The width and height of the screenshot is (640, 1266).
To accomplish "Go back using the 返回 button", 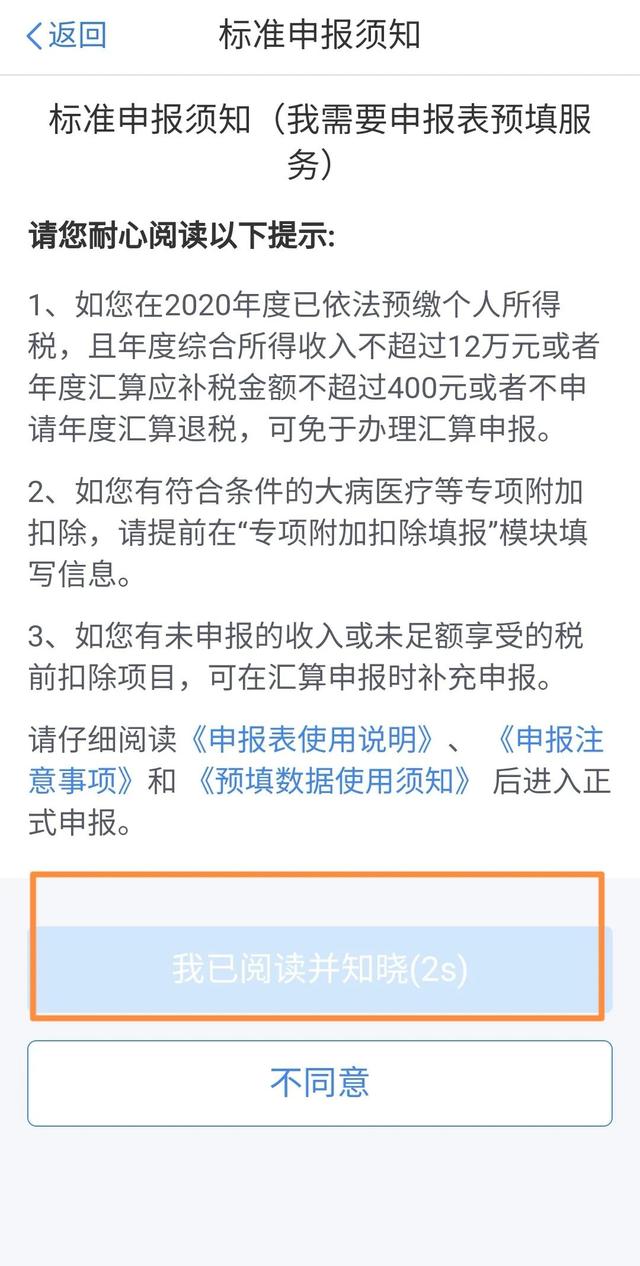I will point(66,35).
